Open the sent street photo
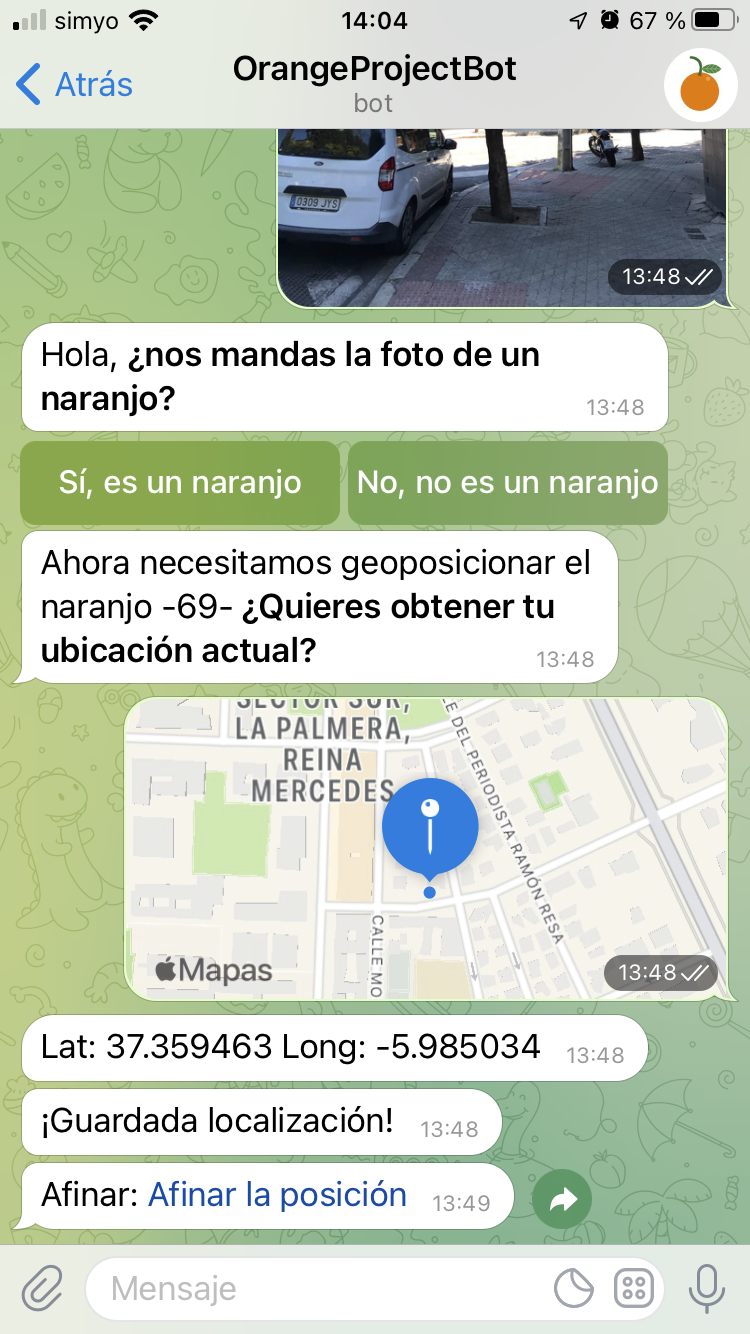The height and width of the screenshot is (1334, 750). click(502, 217)
